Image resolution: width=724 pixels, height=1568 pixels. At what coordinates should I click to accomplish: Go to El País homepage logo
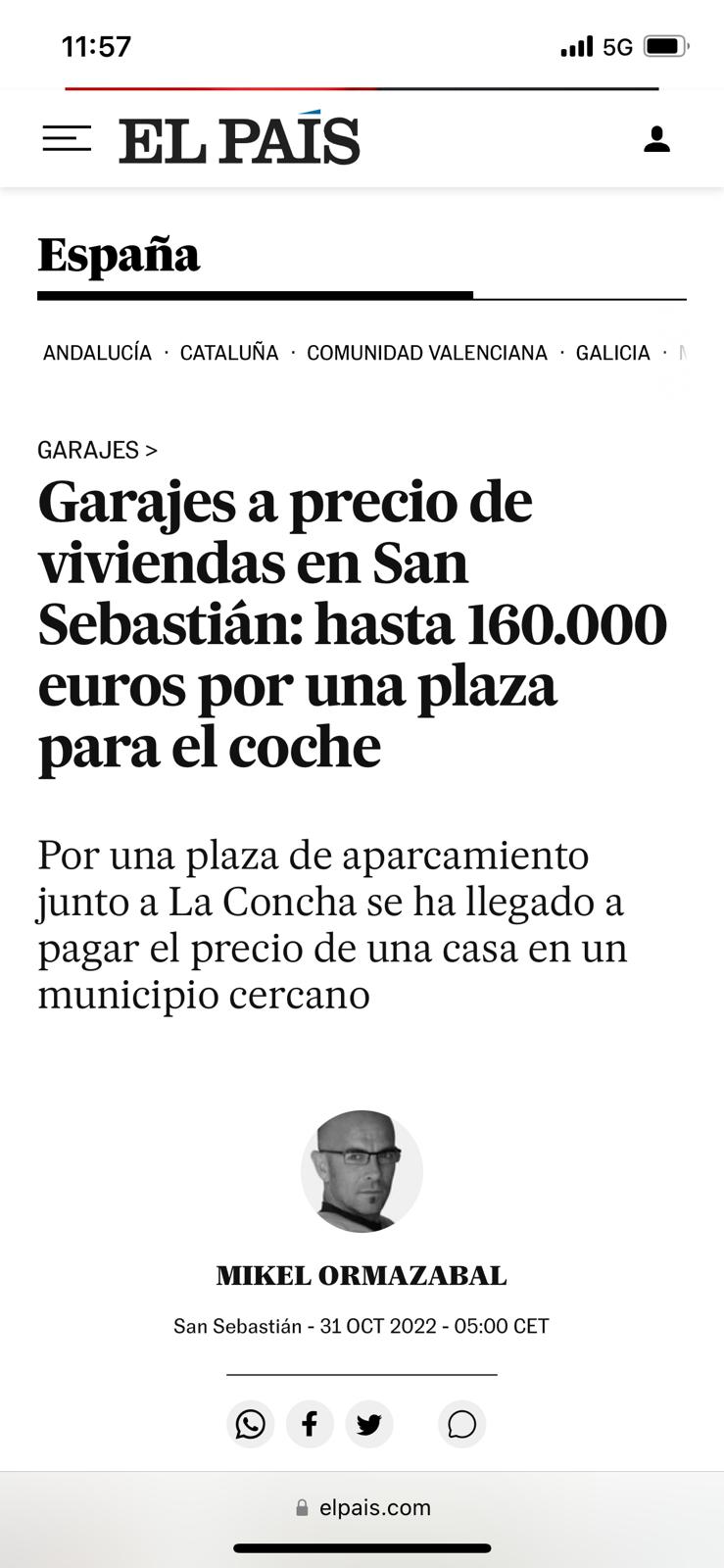pyautogui.click(x=240, y=139)
